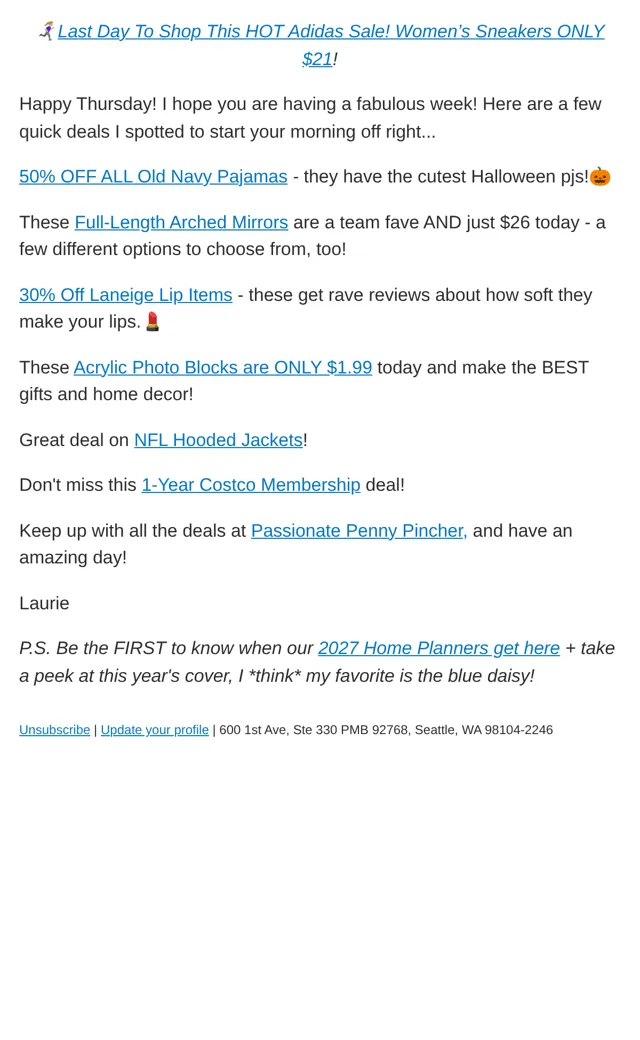
Task: Open the 2027 Home Planners link
Action: (x=439, y=648)
